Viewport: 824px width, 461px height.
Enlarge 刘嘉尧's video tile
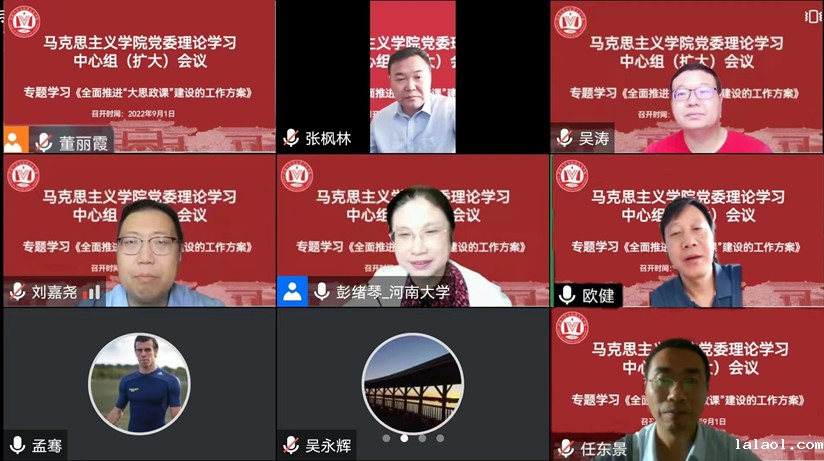[x=138, y=230]
